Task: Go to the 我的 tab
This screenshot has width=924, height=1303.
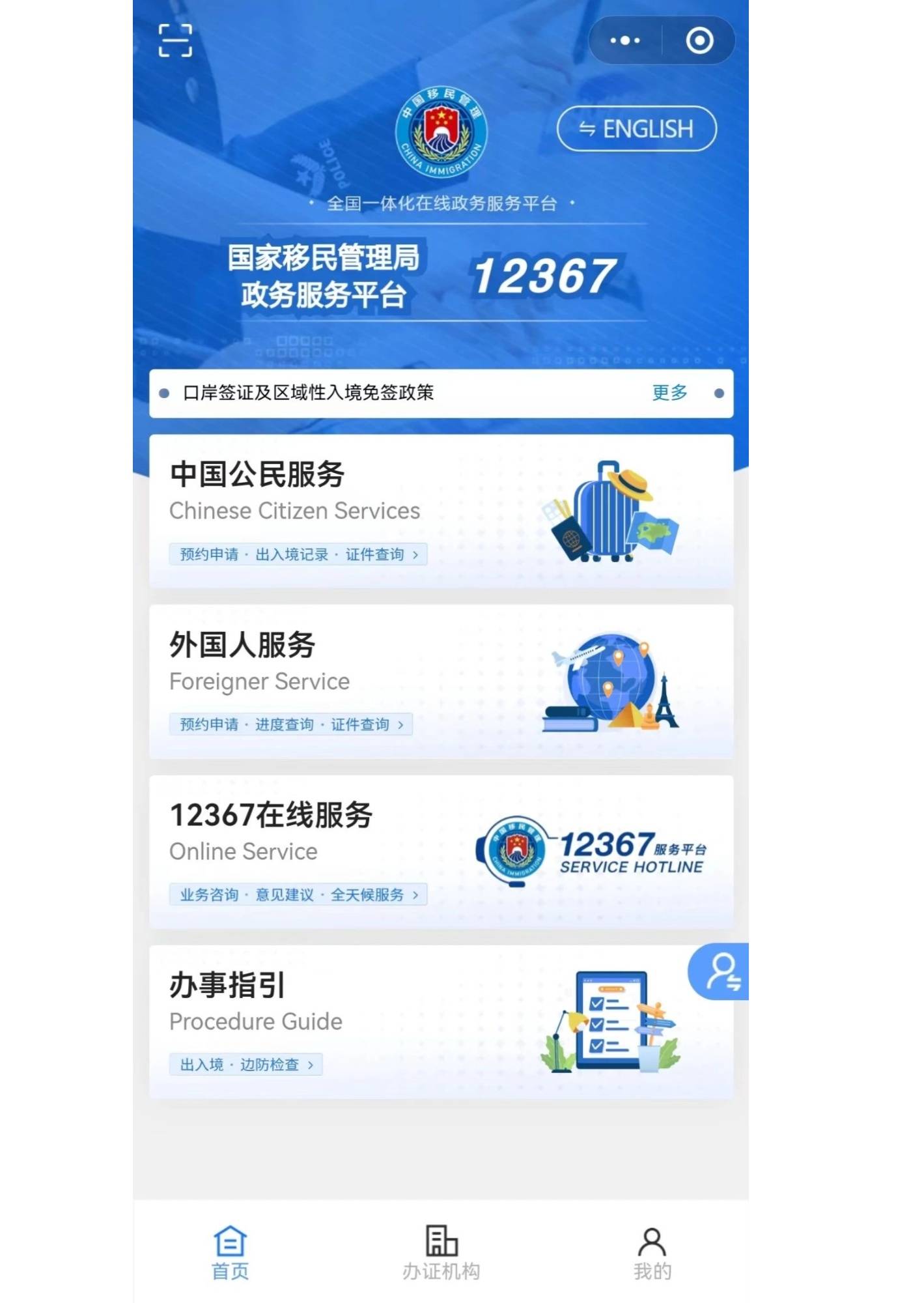Action: pyautogui.click(x=652, y=1252)
